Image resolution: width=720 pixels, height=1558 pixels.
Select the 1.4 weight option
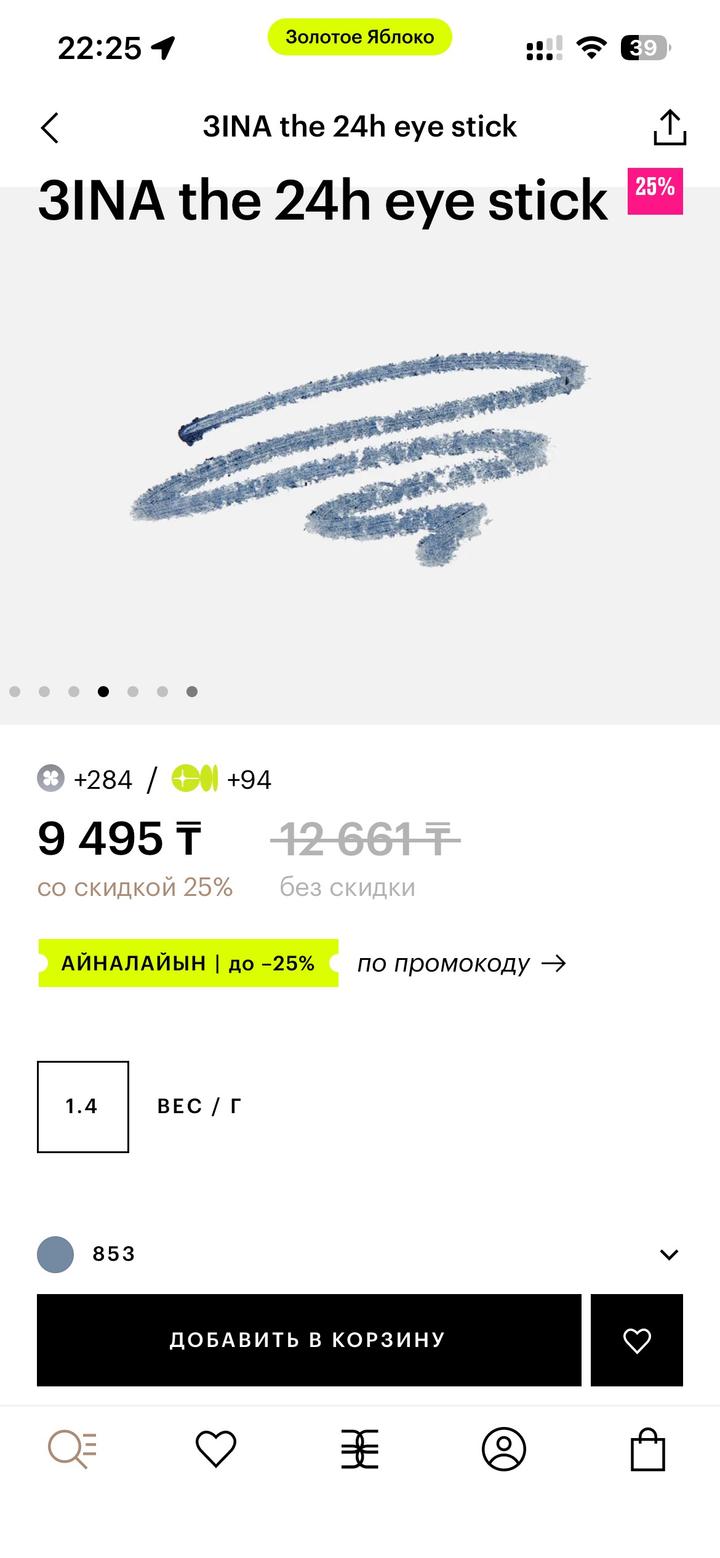point(83,1106)
